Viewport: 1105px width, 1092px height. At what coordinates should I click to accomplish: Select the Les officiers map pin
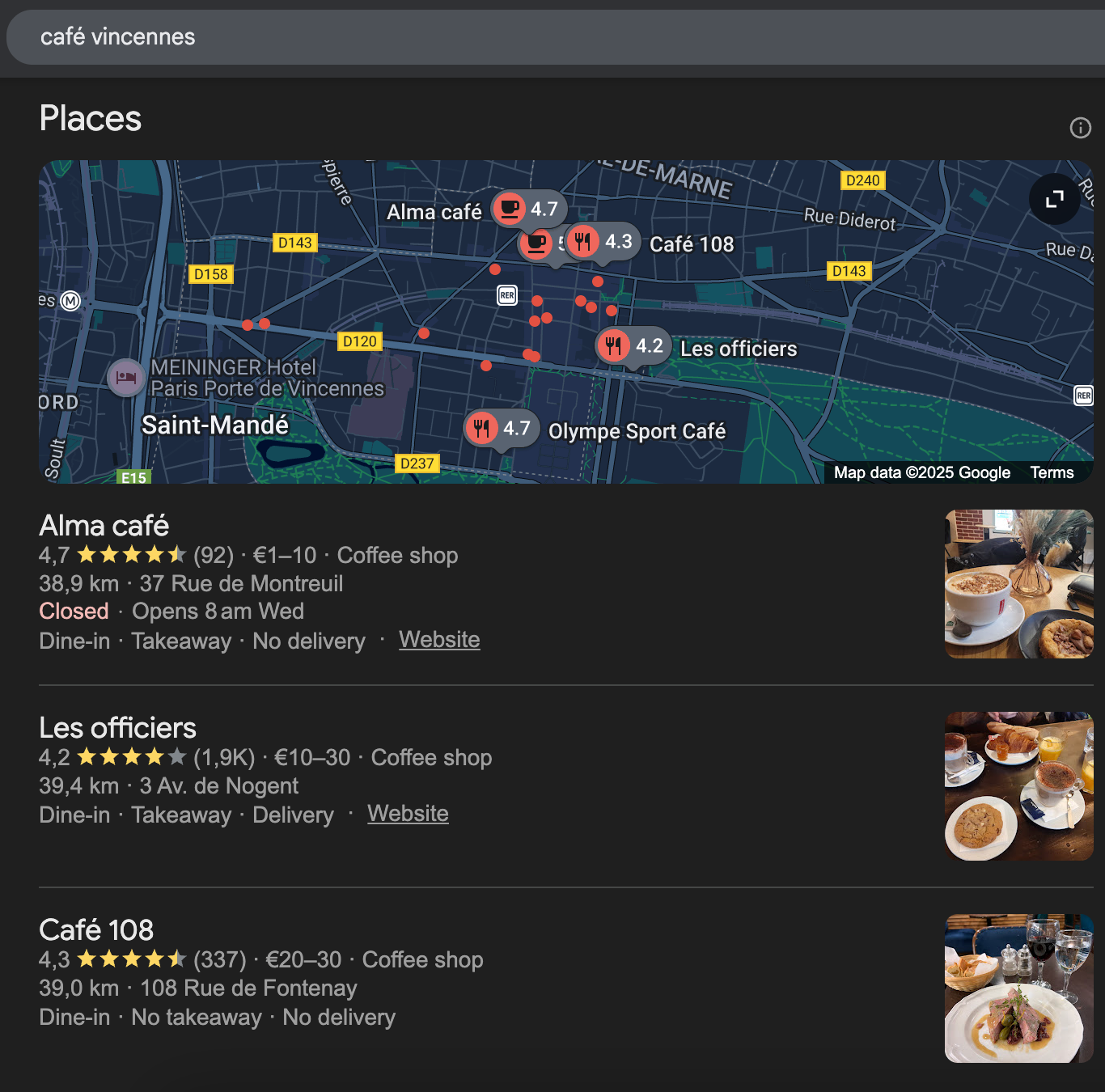[x=614, y=345]
